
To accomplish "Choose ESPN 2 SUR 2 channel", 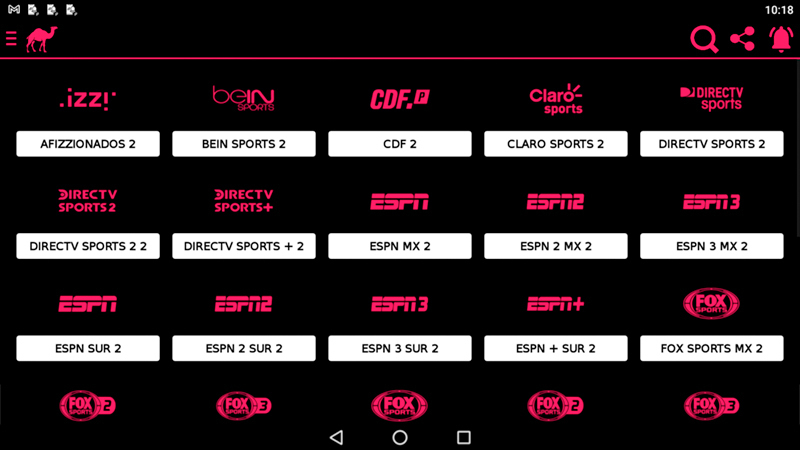I will click(x=244, y=348).
